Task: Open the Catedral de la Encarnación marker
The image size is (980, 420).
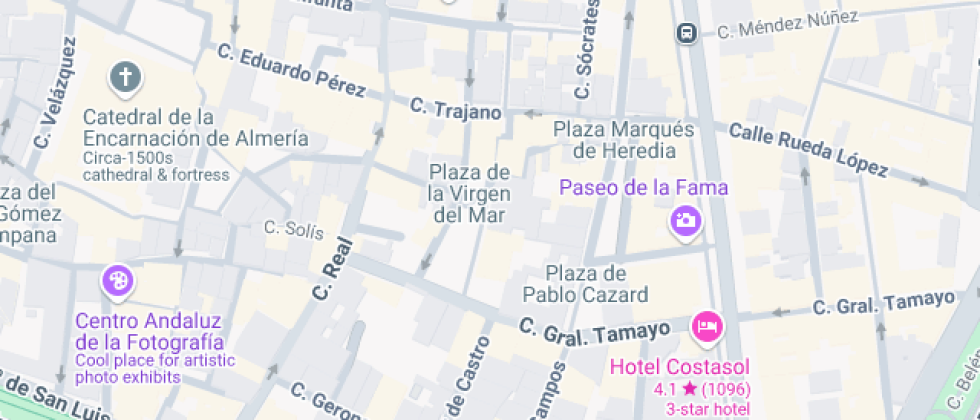Action: click(x=126, y=77)
